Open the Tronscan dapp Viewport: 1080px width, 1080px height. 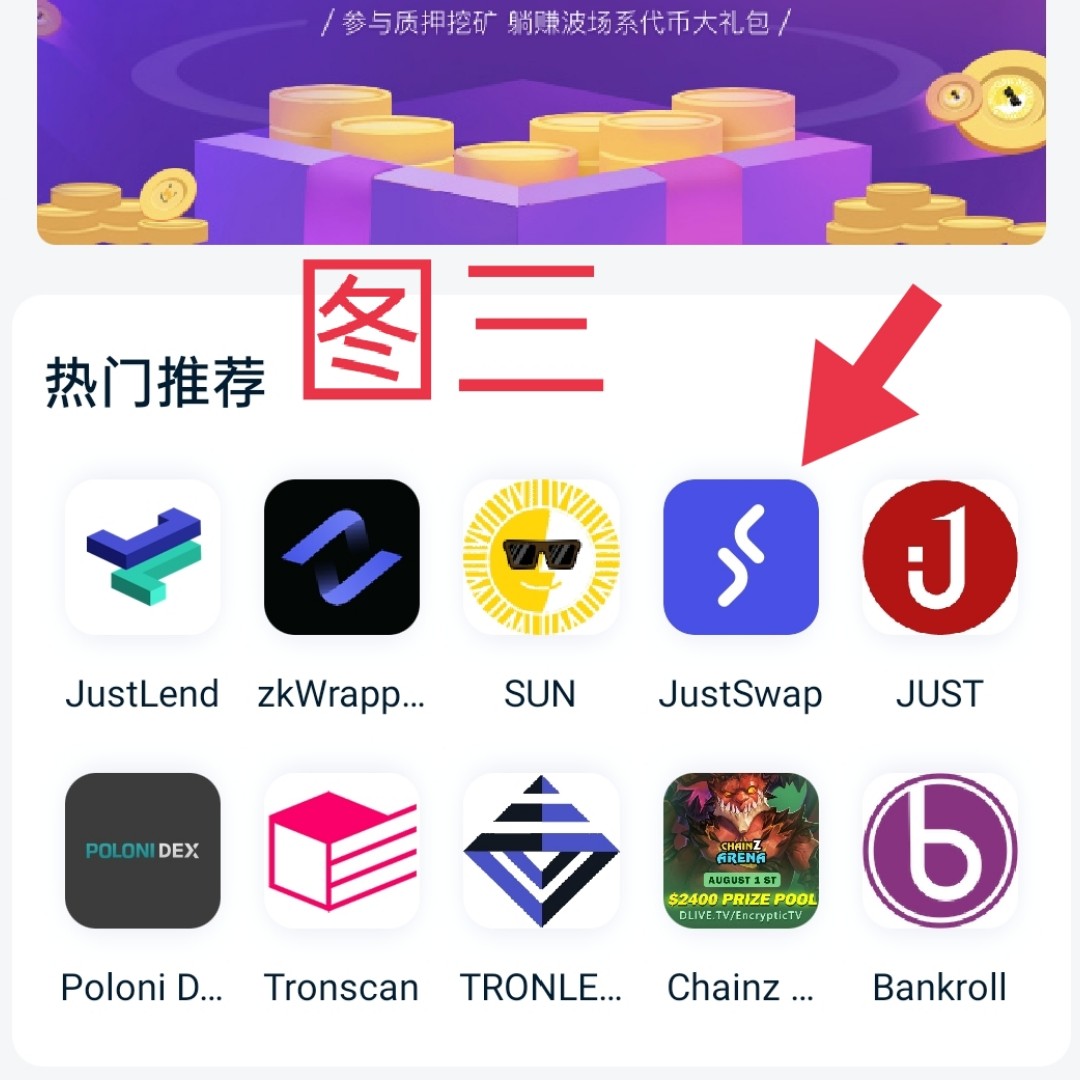(x=341, y=850)
